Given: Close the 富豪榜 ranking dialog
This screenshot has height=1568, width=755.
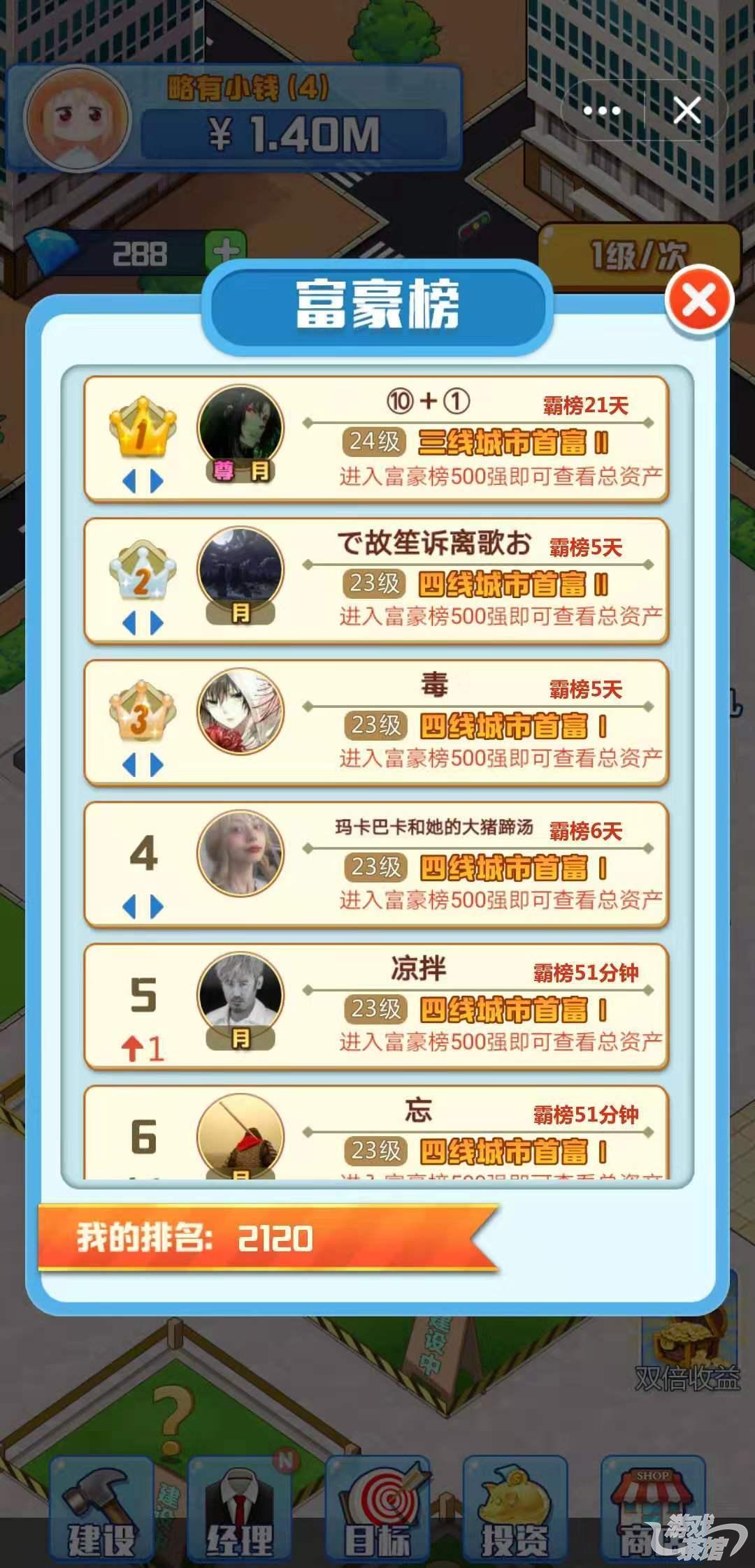Looking at the screenshot, I should point(699,302).
